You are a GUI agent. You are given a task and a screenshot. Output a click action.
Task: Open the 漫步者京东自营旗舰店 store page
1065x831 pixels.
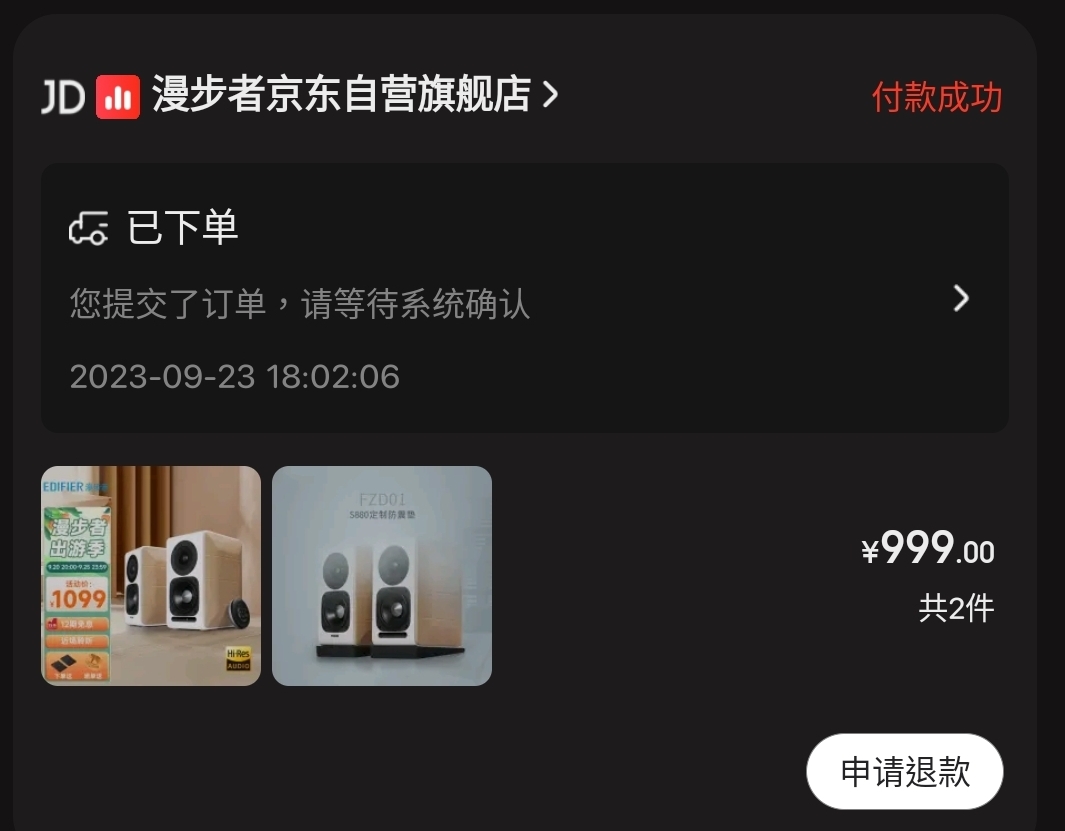(x=340, y=96)
